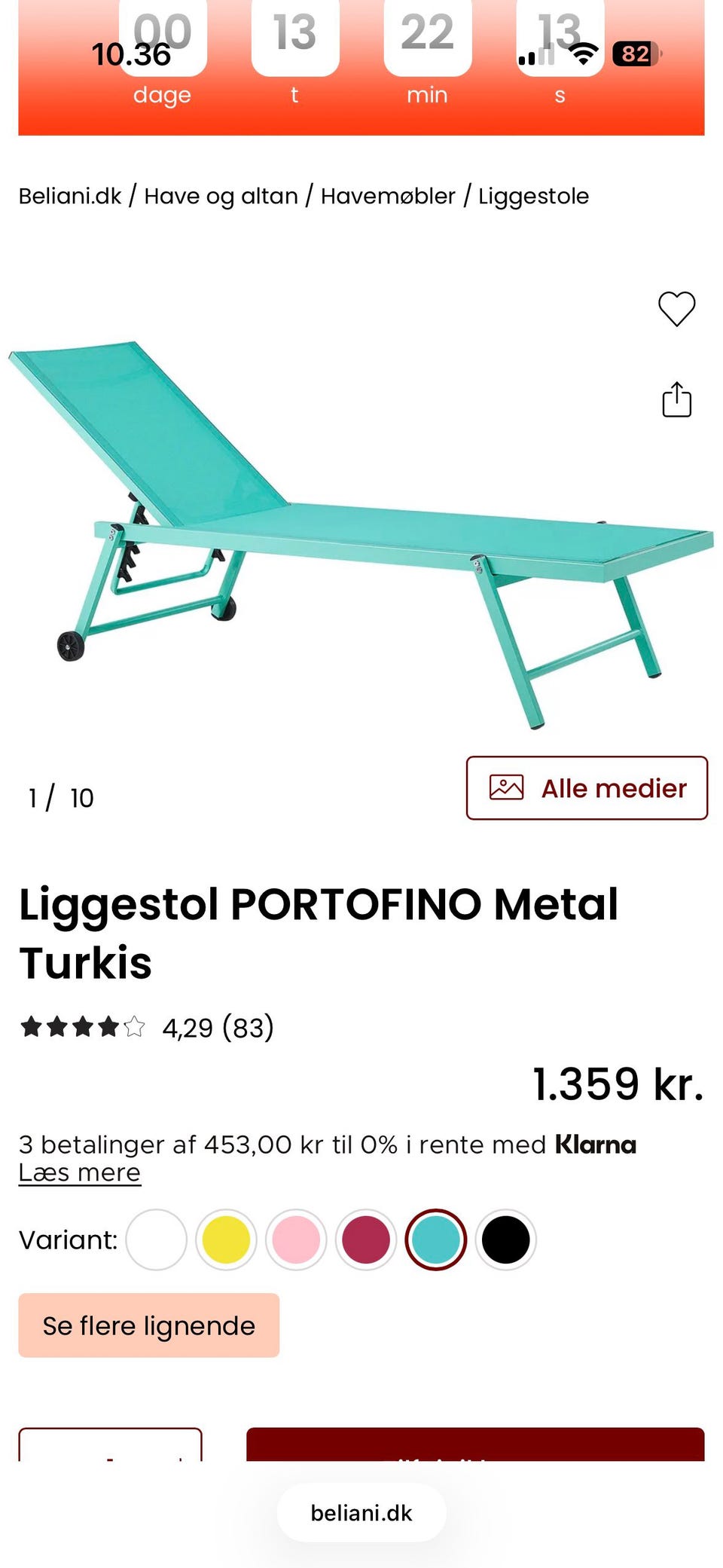View the 4,29 star rating reviews
Viewport: 723px width, 1568px height.
147,1027
